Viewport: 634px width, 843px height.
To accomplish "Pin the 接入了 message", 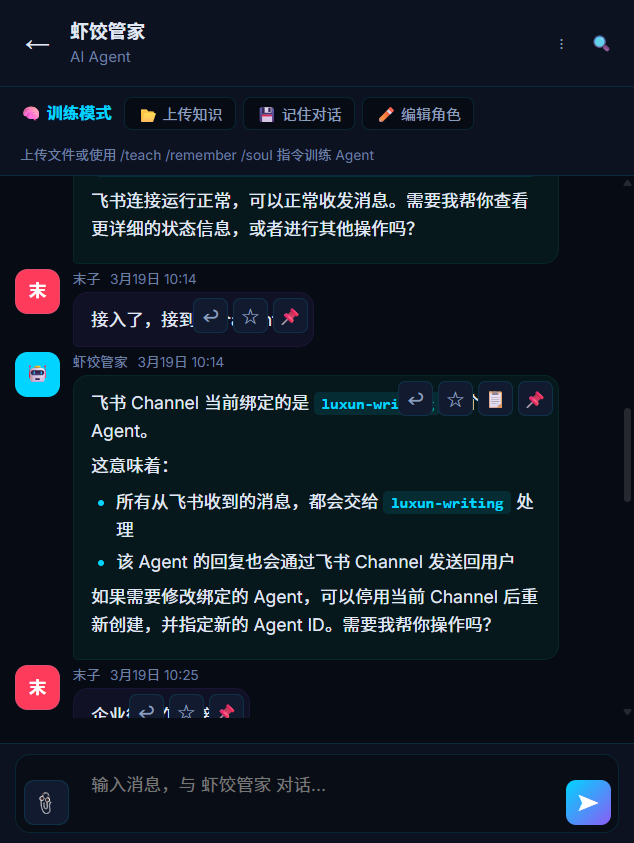I will click(290, 316).
